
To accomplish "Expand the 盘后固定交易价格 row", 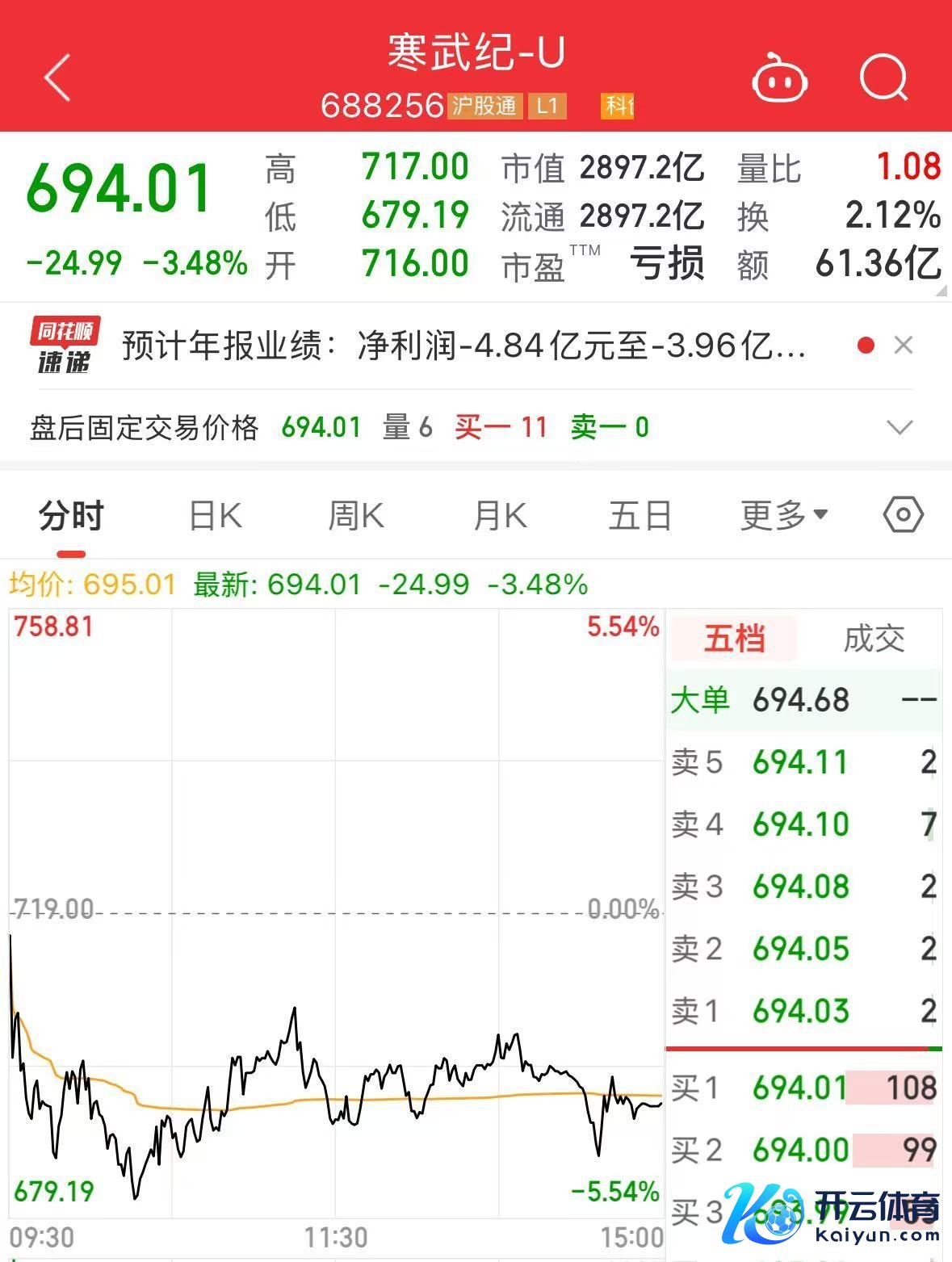I will pos(900,427).
